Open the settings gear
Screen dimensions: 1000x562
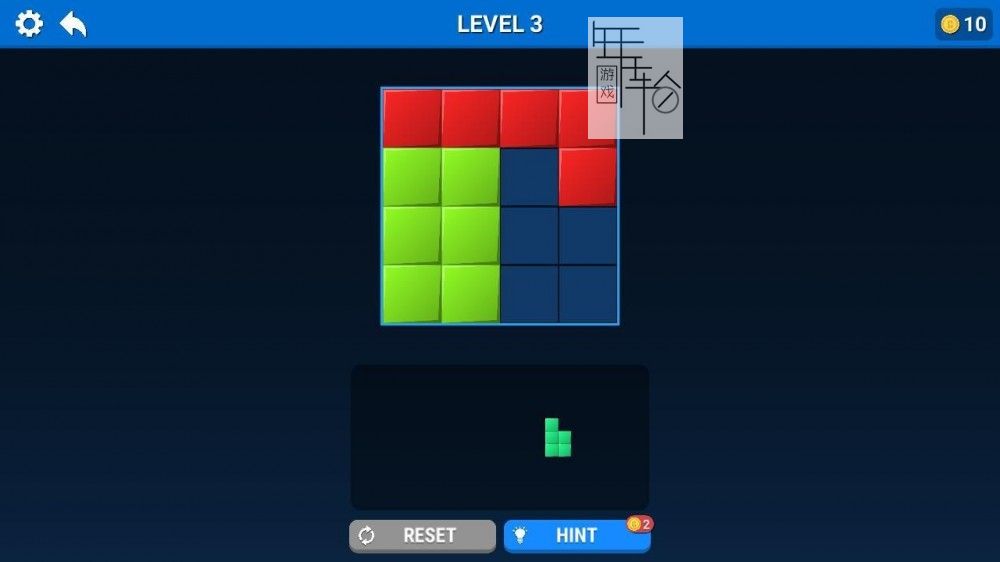tap(29, 24)
